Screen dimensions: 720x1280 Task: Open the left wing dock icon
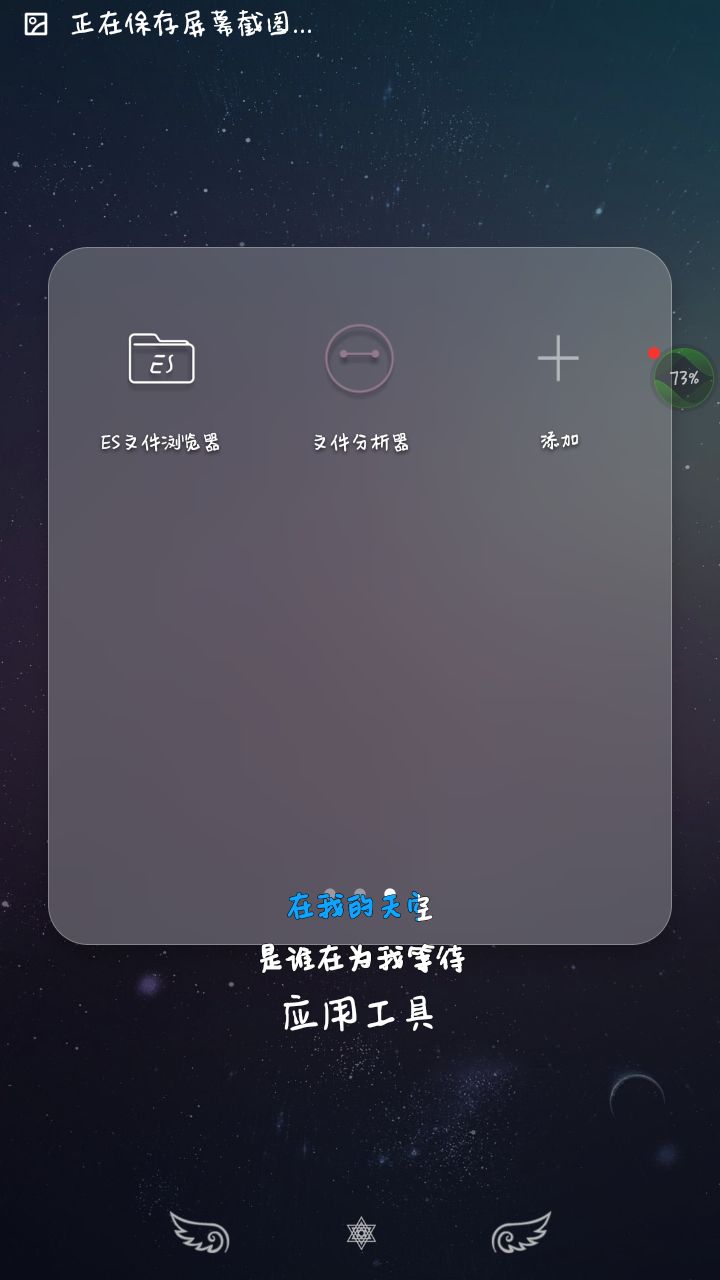(200, 1232)
